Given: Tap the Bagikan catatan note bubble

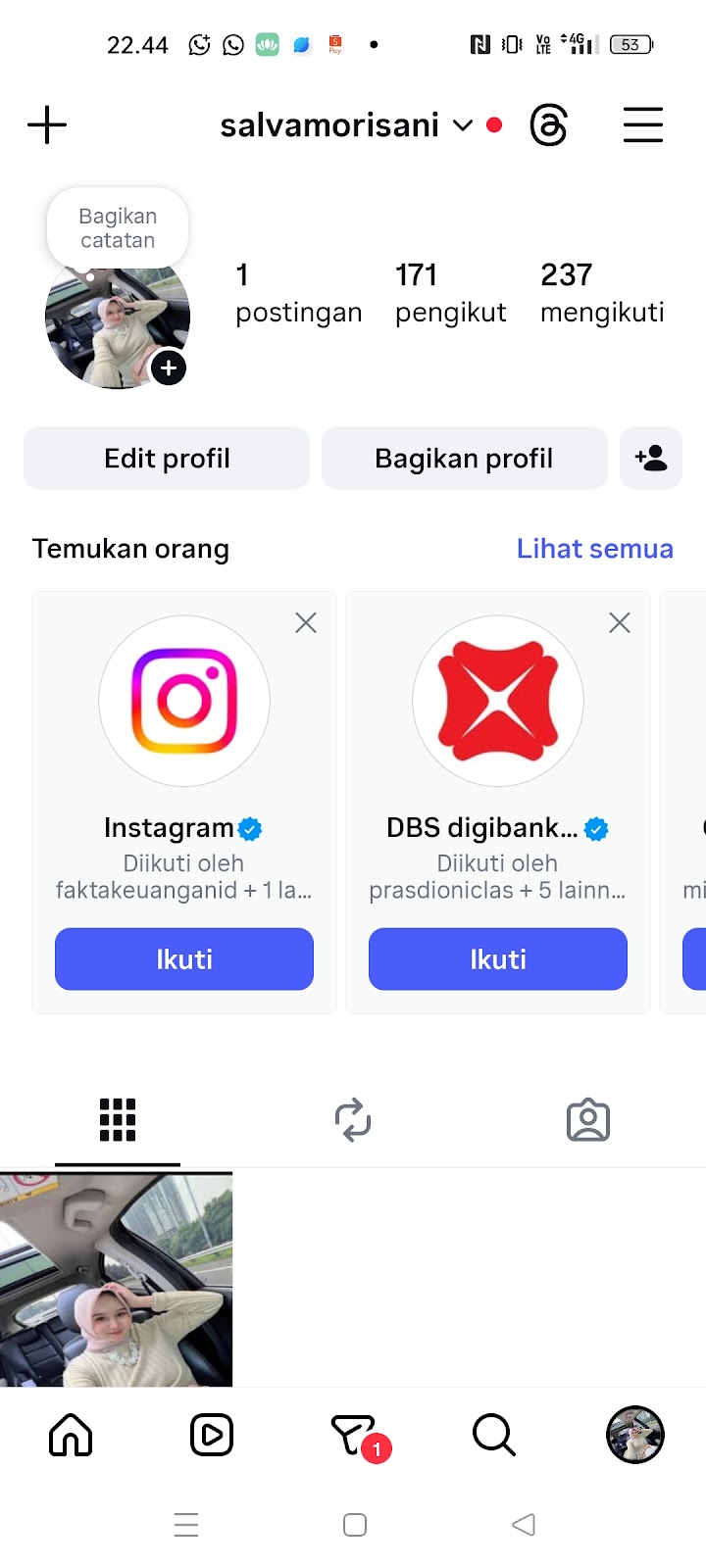Looking at the screenshot, I should [118, 228].
